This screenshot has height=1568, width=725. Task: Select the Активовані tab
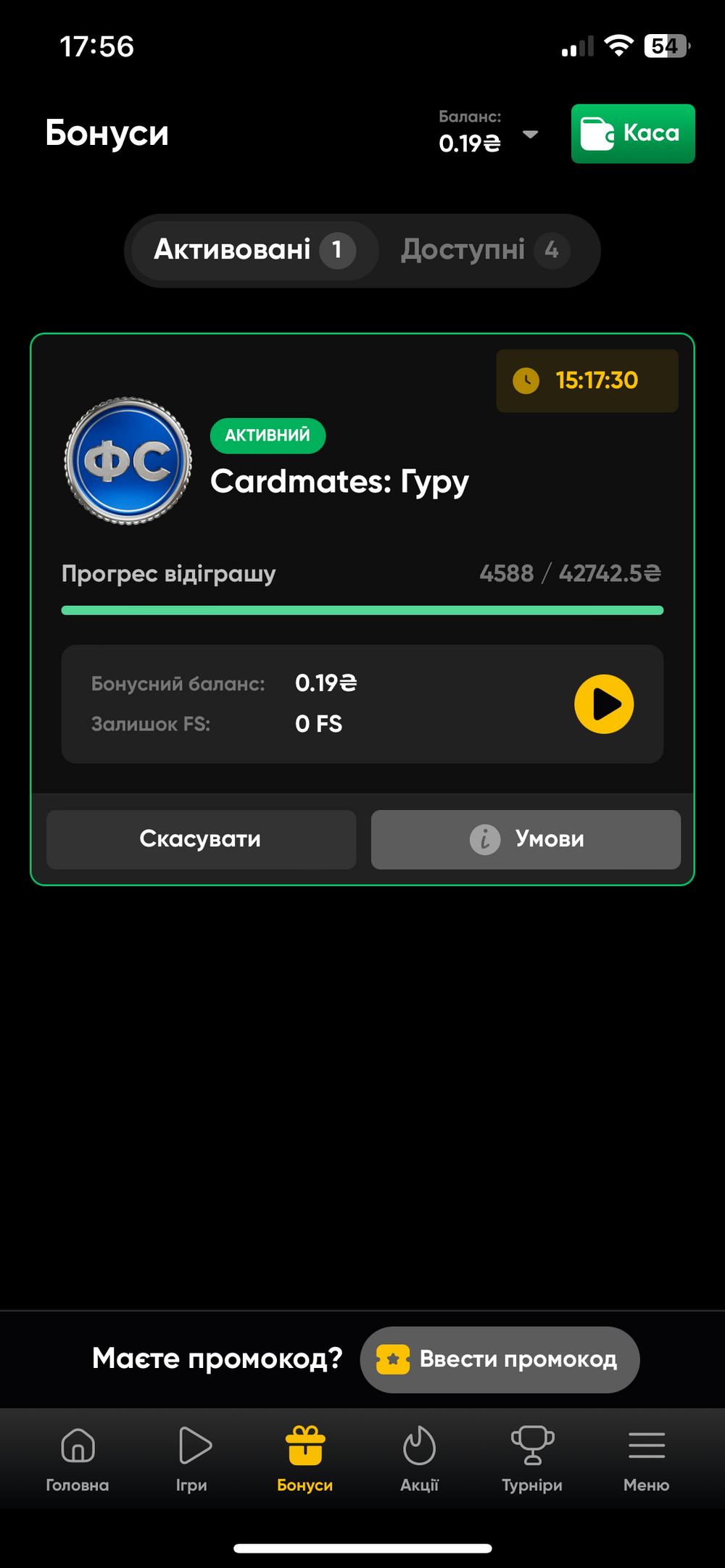point(254,250)
